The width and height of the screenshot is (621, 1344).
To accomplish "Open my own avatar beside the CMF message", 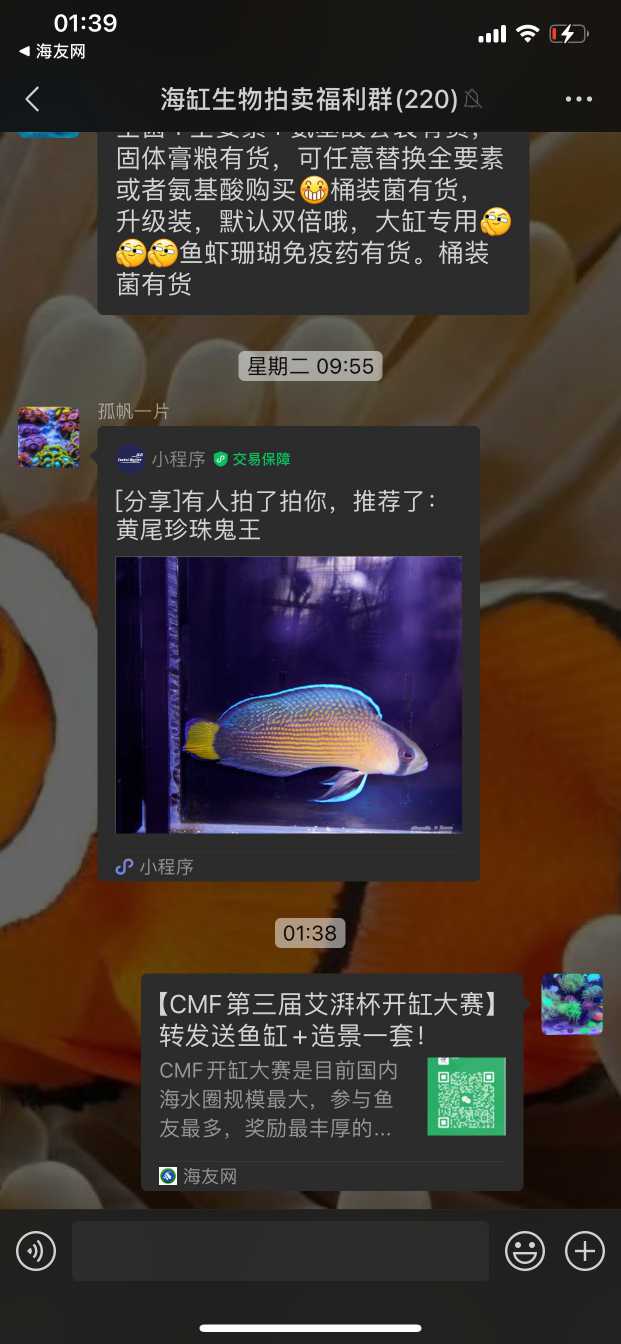I will coord(572,1003).
